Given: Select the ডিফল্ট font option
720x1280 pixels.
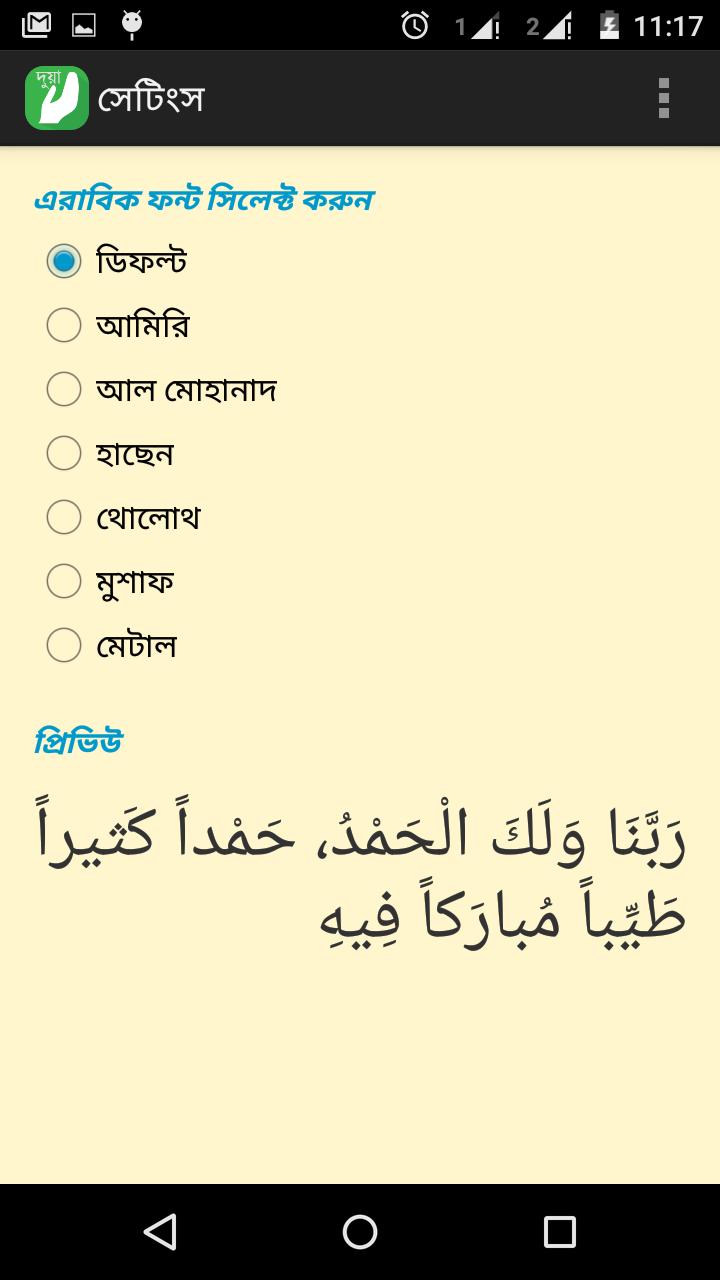Looking at the screenshot, I should [64, 261].
